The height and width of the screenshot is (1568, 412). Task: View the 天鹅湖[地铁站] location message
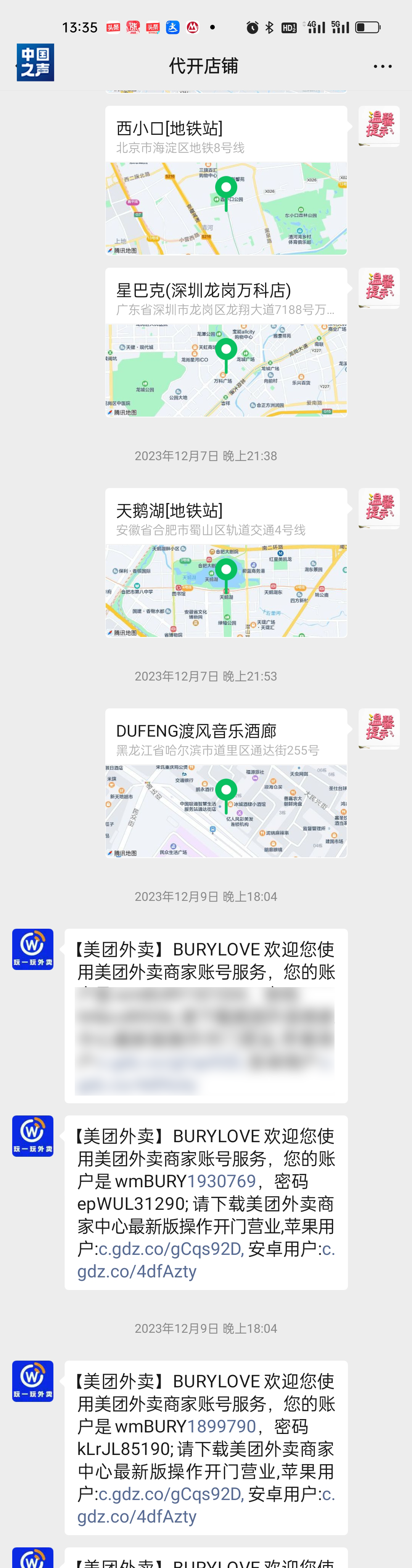(x=226, y=563)
